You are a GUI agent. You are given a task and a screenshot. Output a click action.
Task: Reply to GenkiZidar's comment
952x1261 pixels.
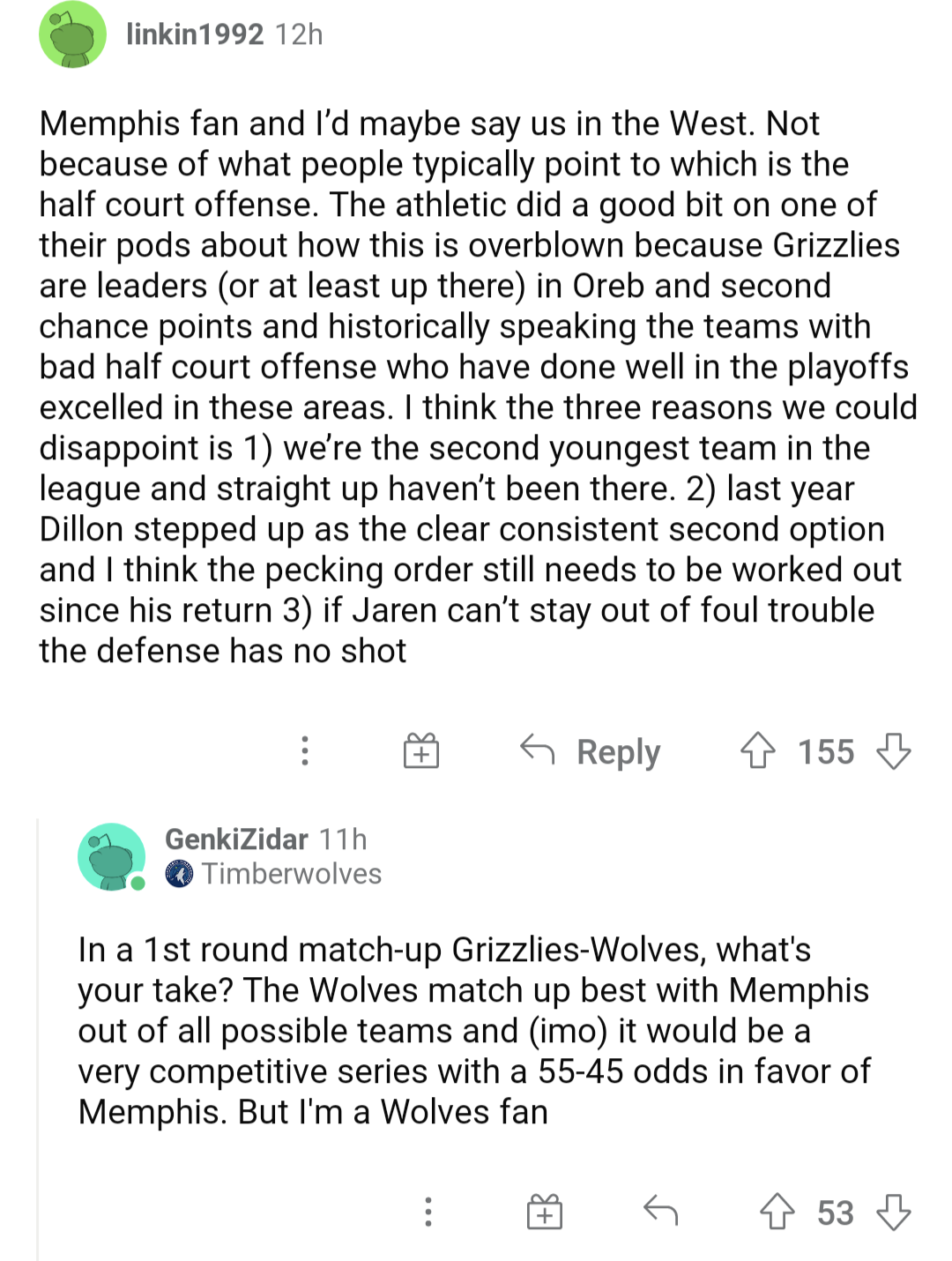click(661, 1212)
